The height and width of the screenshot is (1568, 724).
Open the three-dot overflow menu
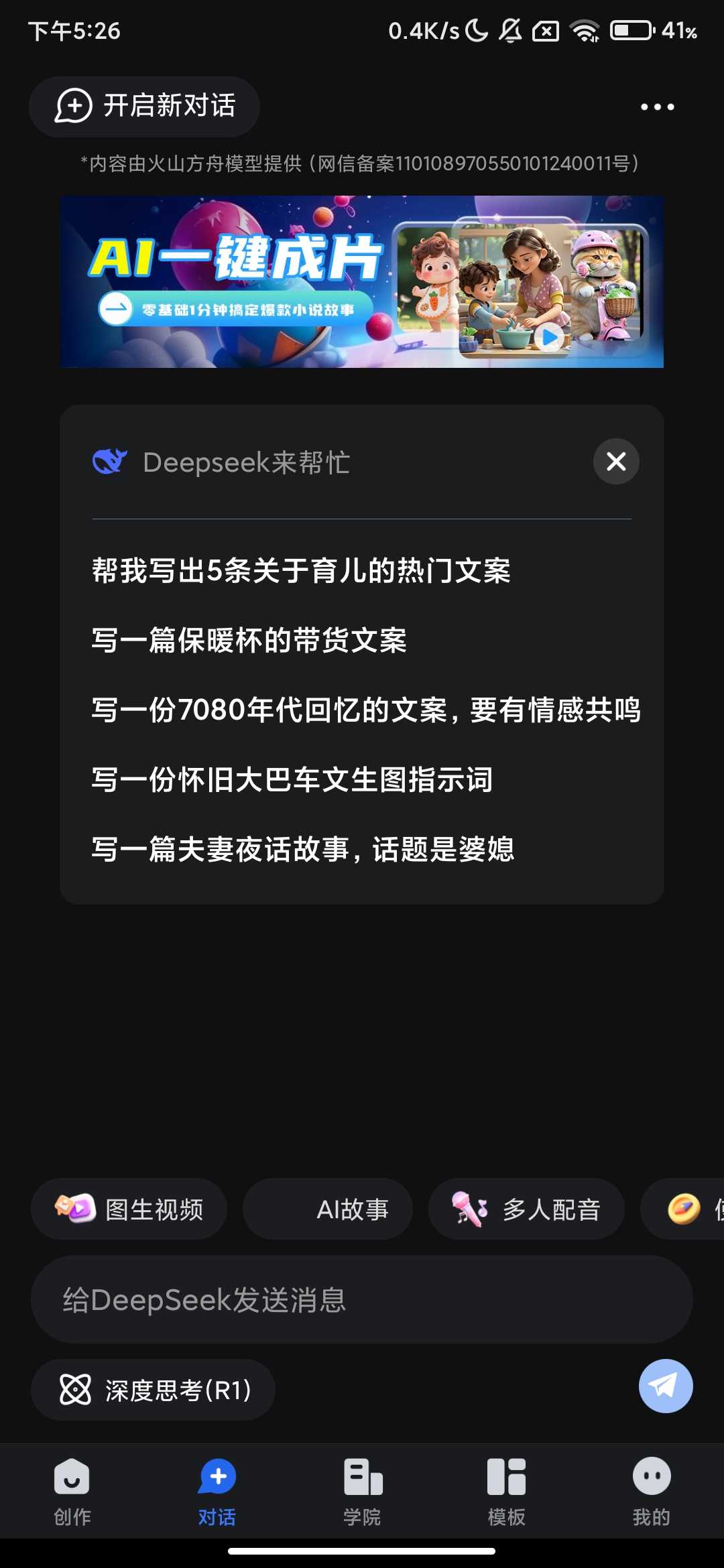(657, 107)
